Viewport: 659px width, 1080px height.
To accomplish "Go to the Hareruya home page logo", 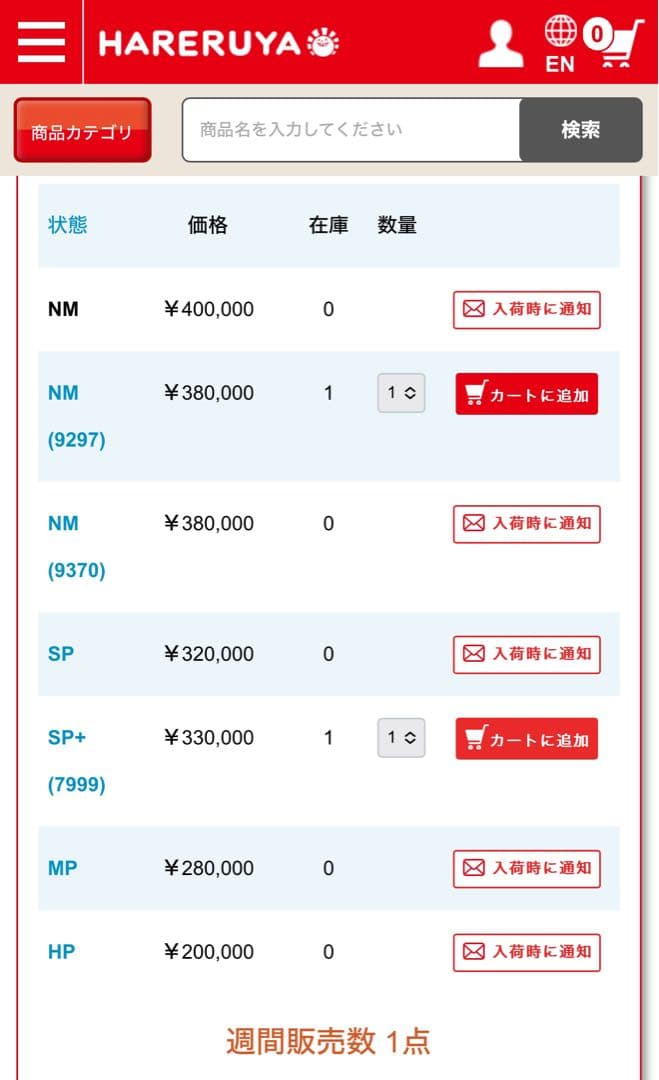I will [219, 43].
